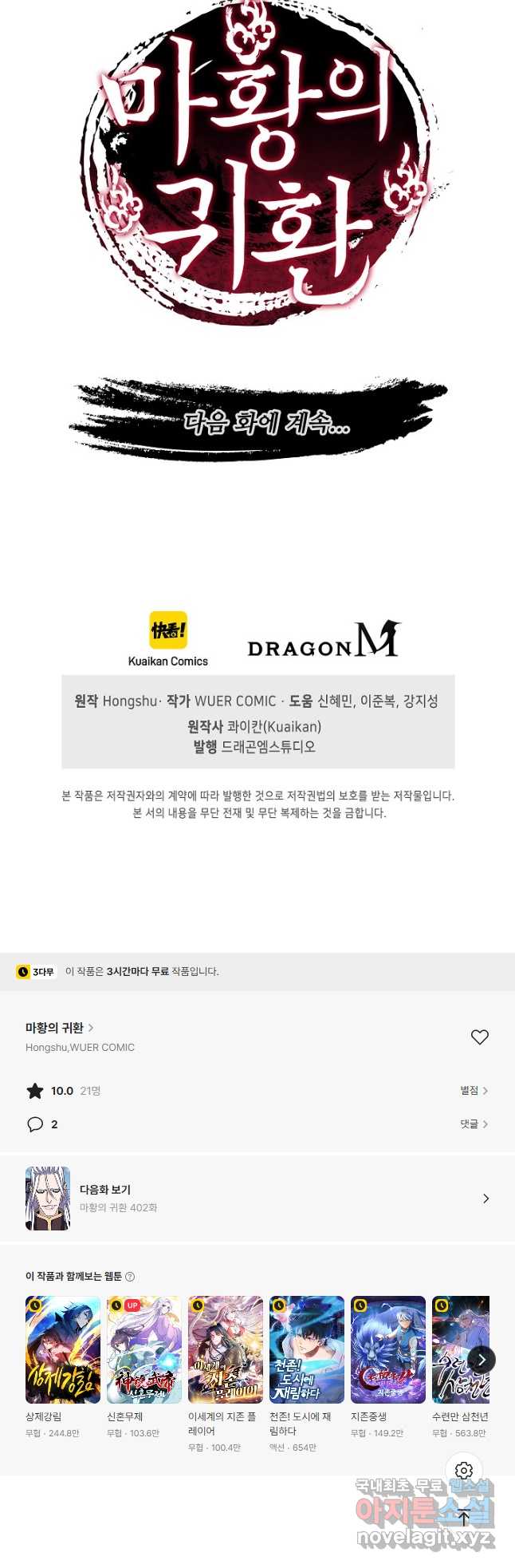
Task: Open the 지존중생 webtoon card
Action: [388, 1349]
